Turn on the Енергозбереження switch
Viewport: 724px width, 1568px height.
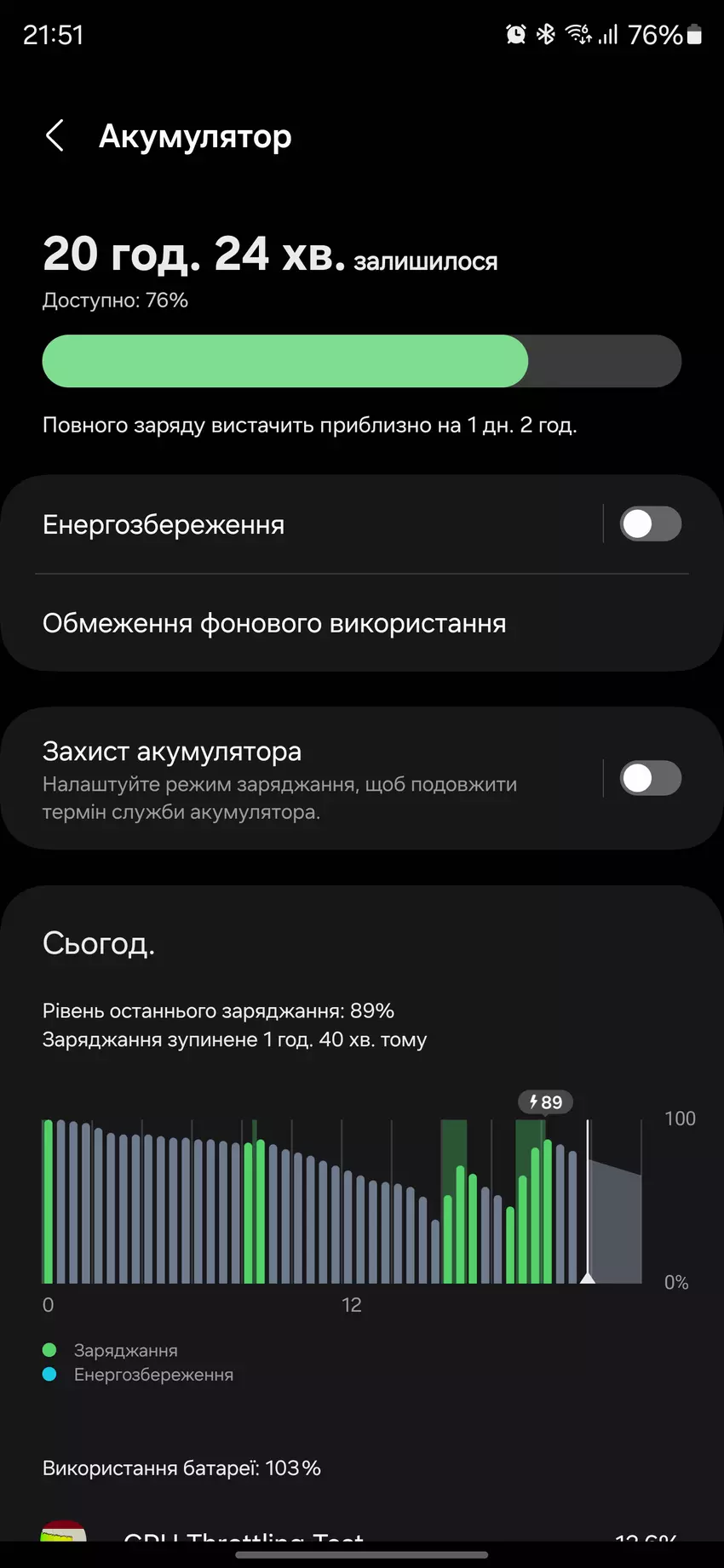coord(650,524)
